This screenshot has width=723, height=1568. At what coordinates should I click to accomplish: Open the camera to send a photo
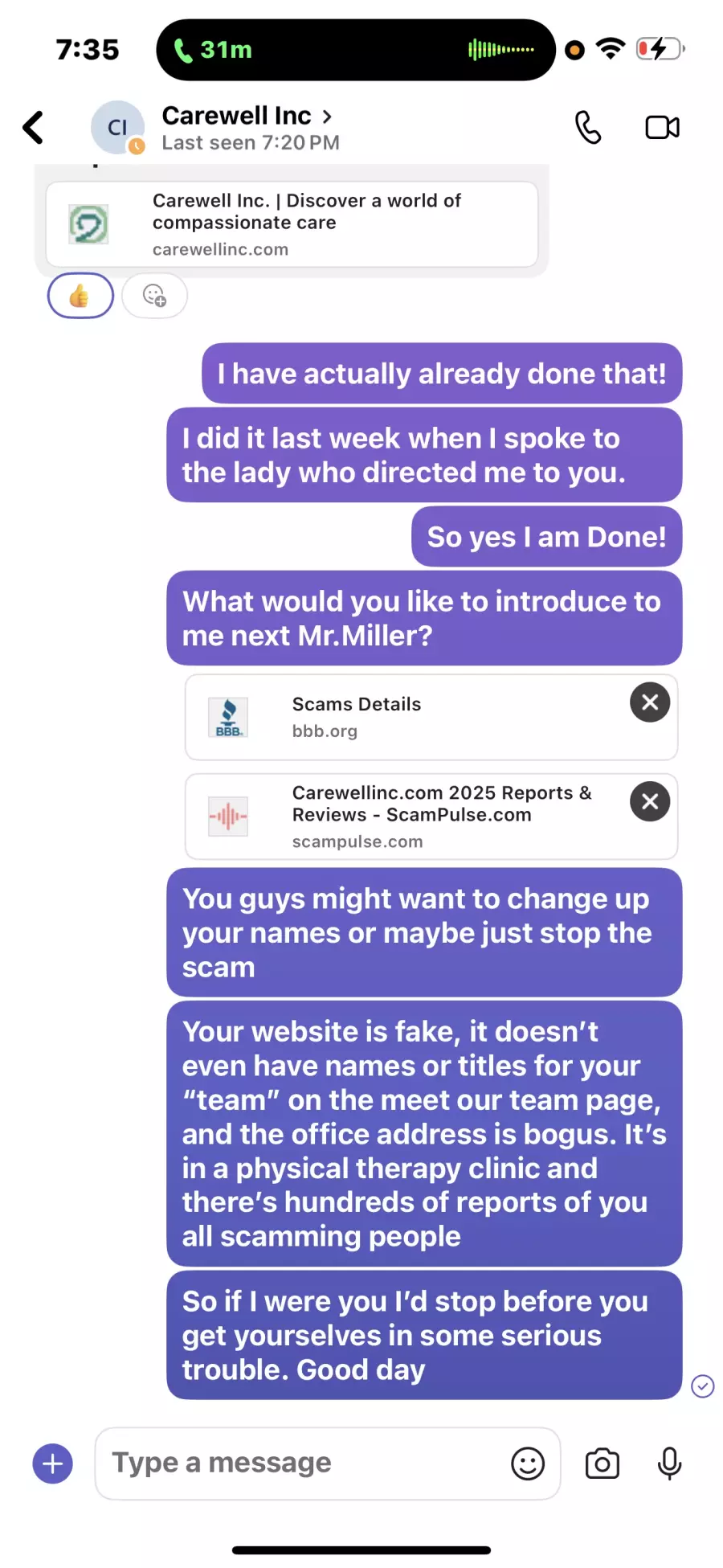click(x=602, y=1464)
